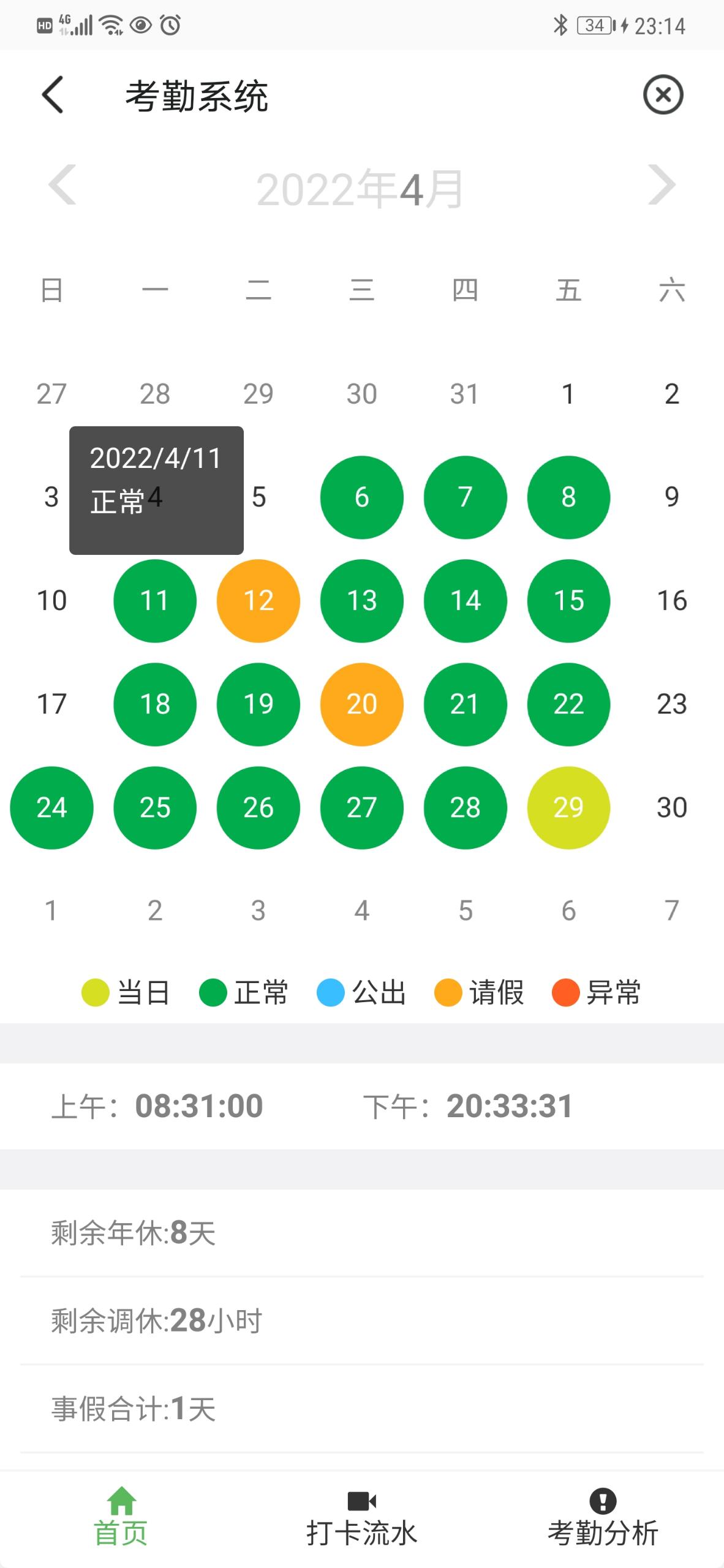Open the orange leave day 20
Image resolution: width=724 pixels, height=1568 pixels.
click(x=361, y=704)
